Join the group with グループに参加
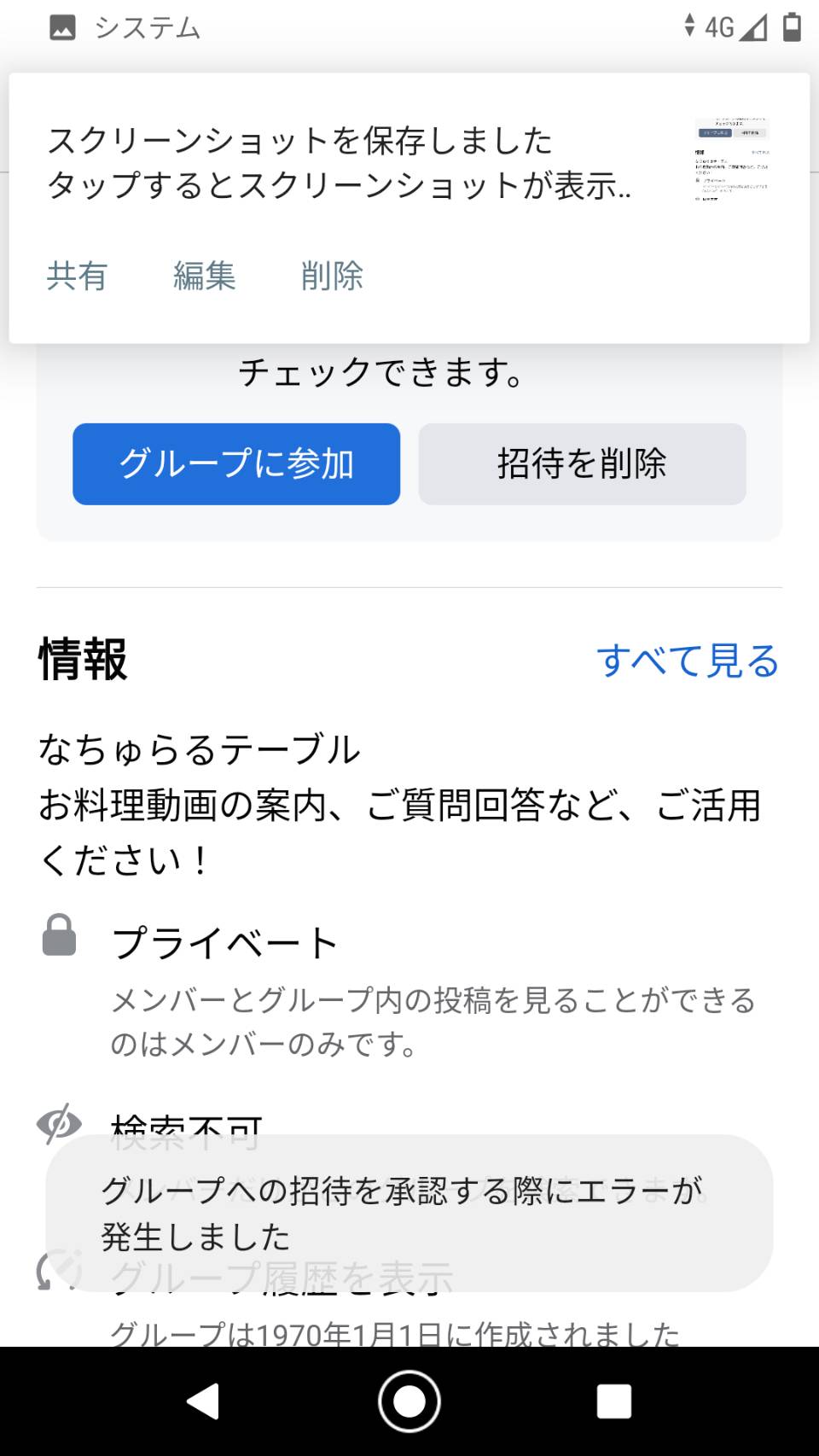This screenshot has height=1456, width=819. pos(236,464)
